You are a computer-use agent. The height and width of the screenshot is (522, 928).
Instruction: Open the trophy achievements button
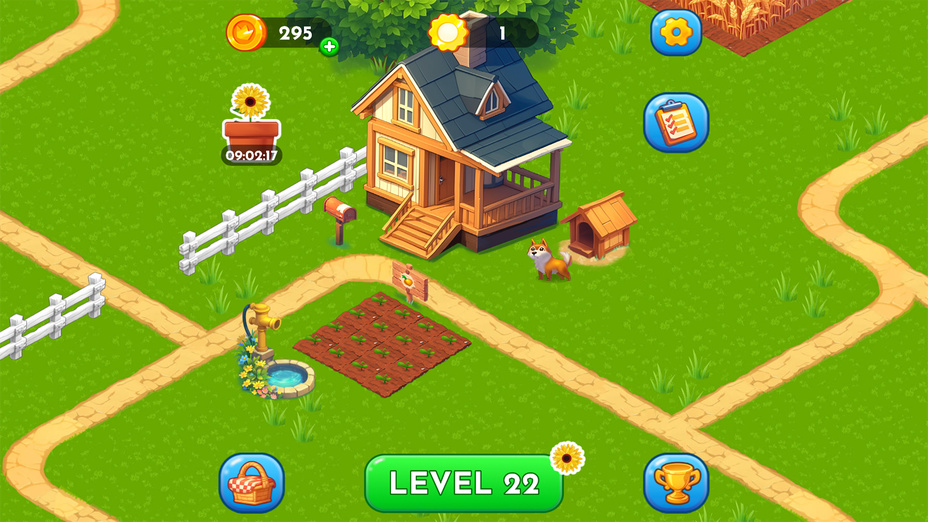point(676,483)
